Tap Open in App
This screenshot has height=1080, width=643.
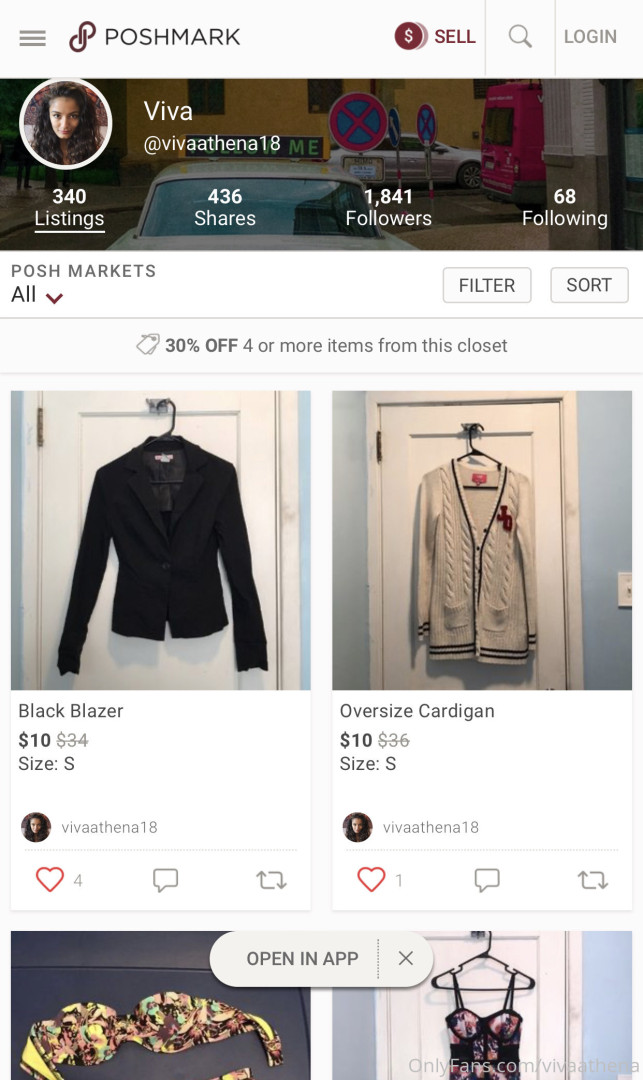point(302,958)
